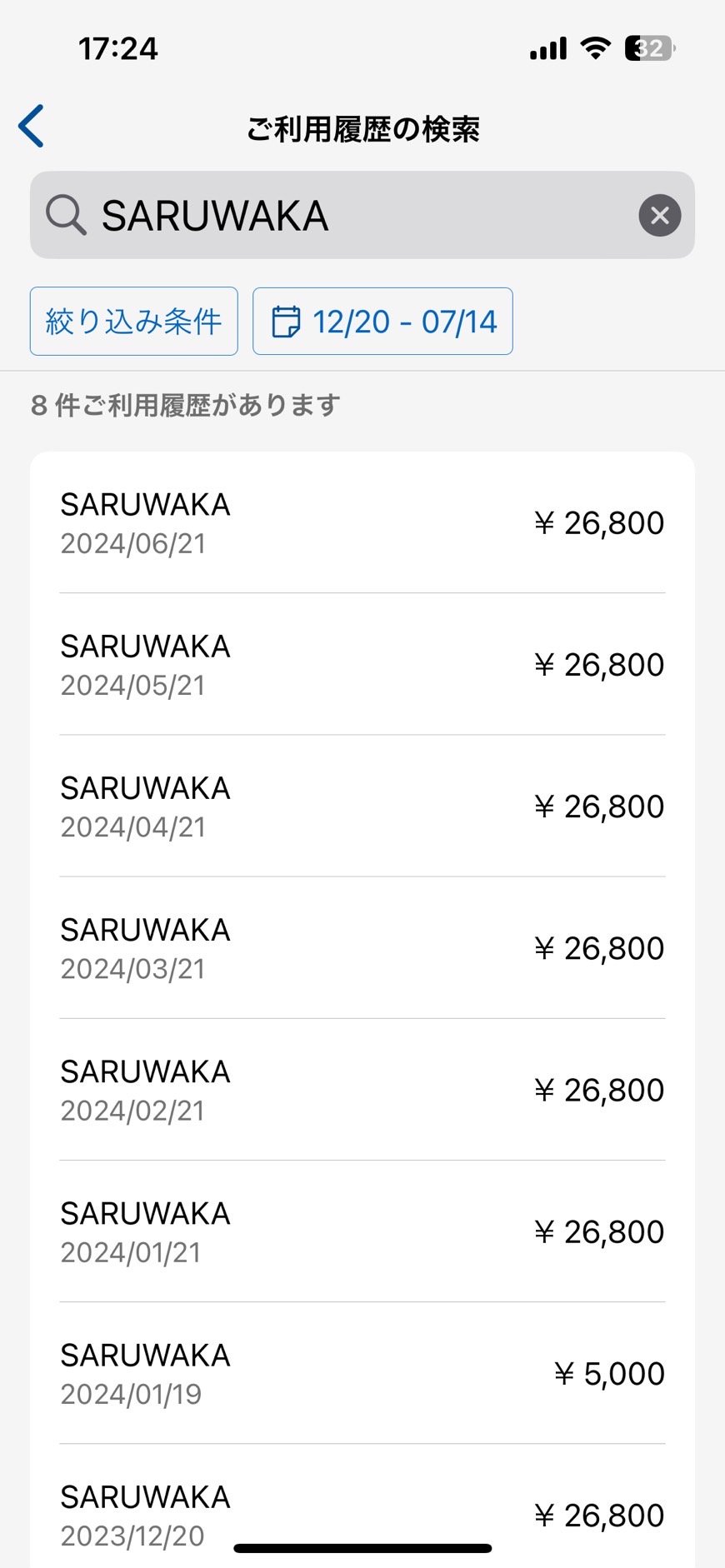Image resolution: width=725 pixels, height=1568 pixels.
Task: Clear the SARUWAKA search text
Action: [x=659, y=216]
